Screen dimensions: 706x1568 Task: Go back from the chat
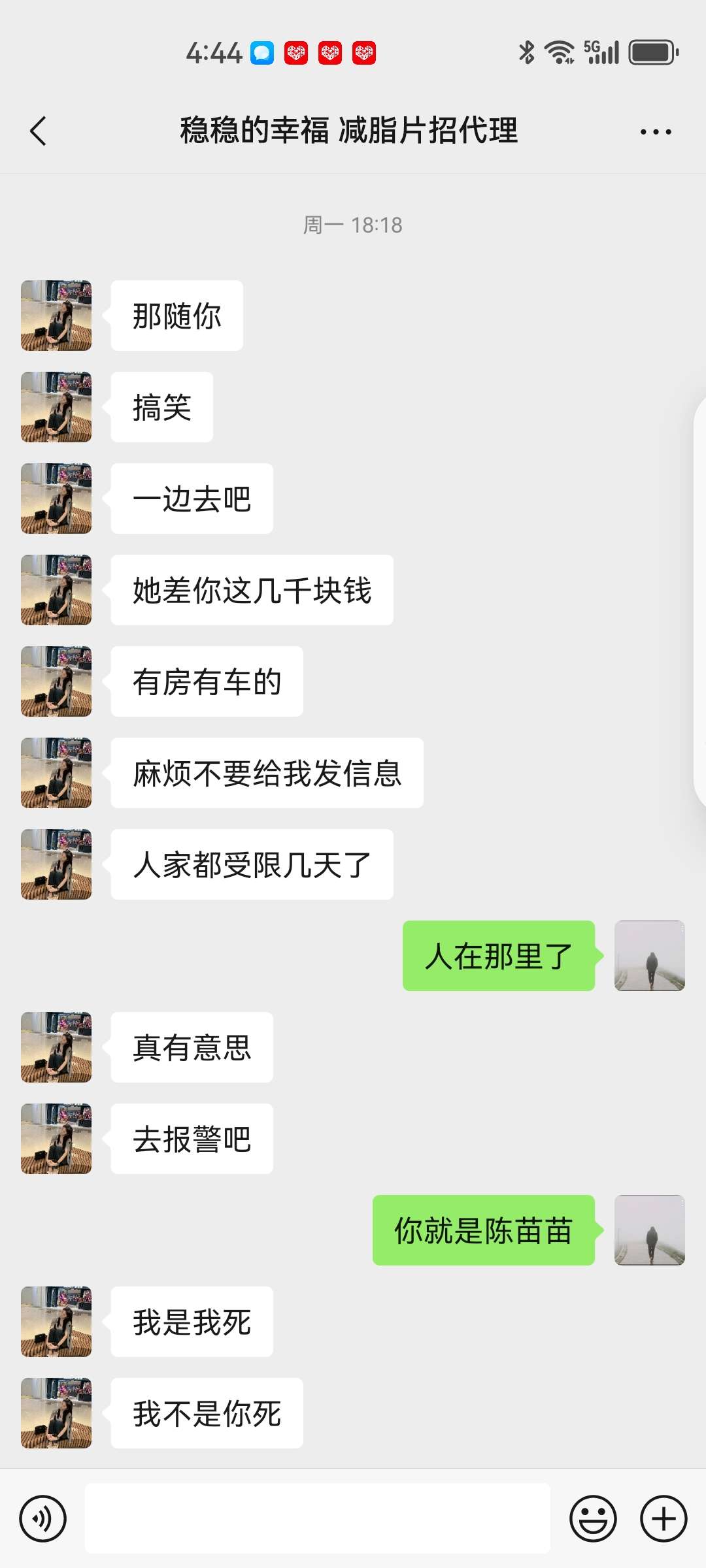tap(39, 131)
